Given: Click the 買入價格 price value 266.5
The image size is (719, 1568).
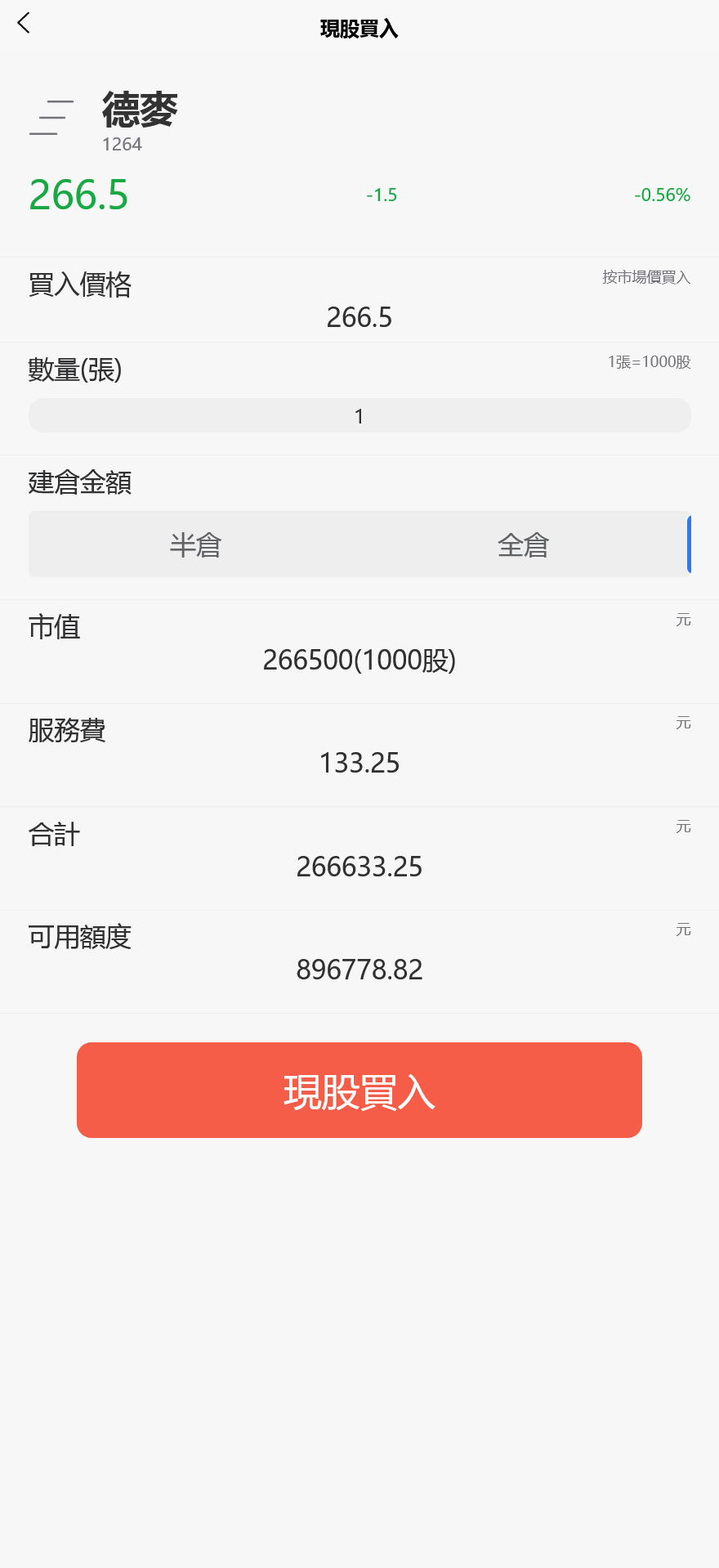Looking at the screenshot, I should click(x=359, y=317).
